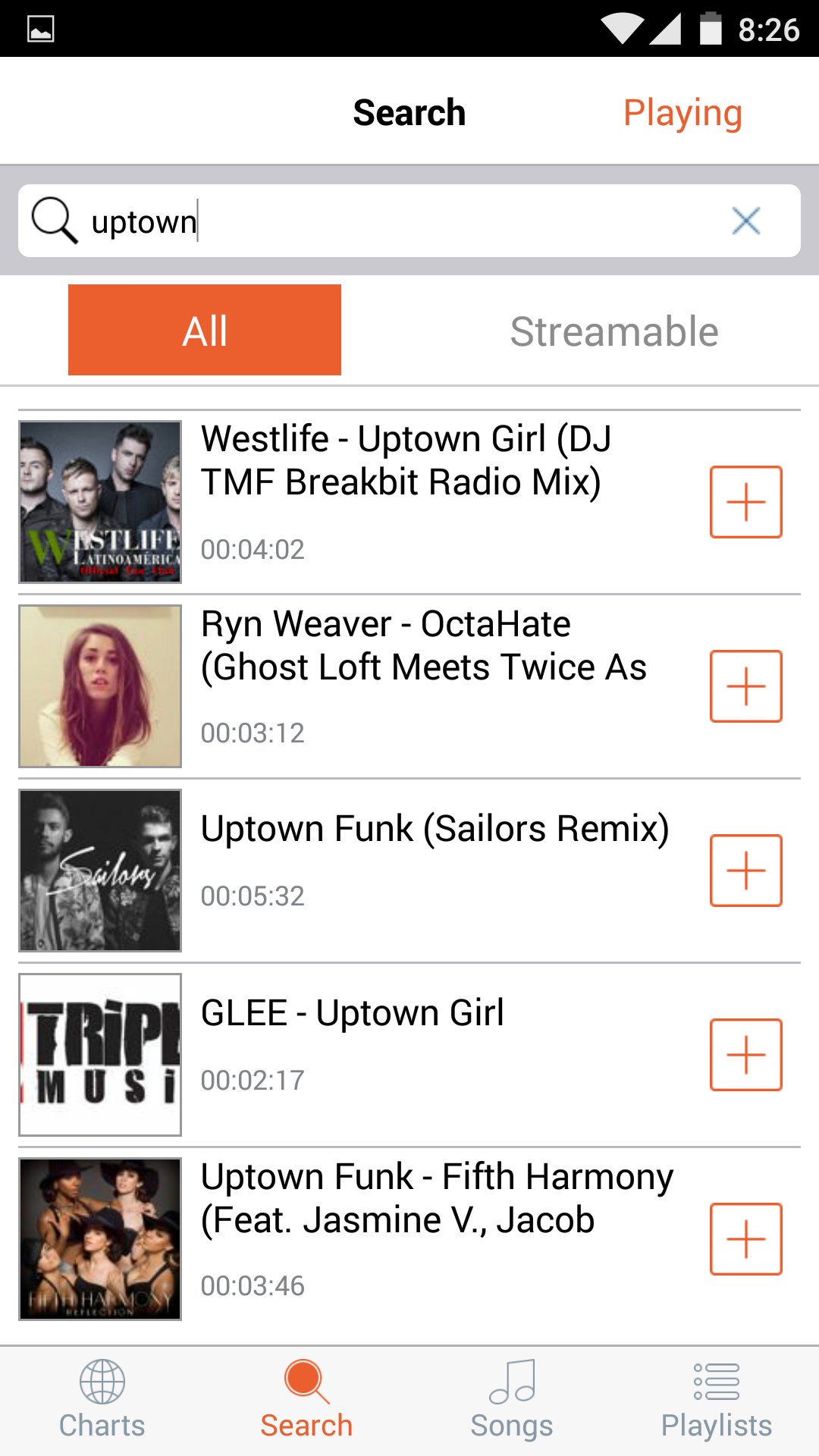The image size is (819, 1456).
Task: Open the Playing screen
Action: click(x=682, y=113)
